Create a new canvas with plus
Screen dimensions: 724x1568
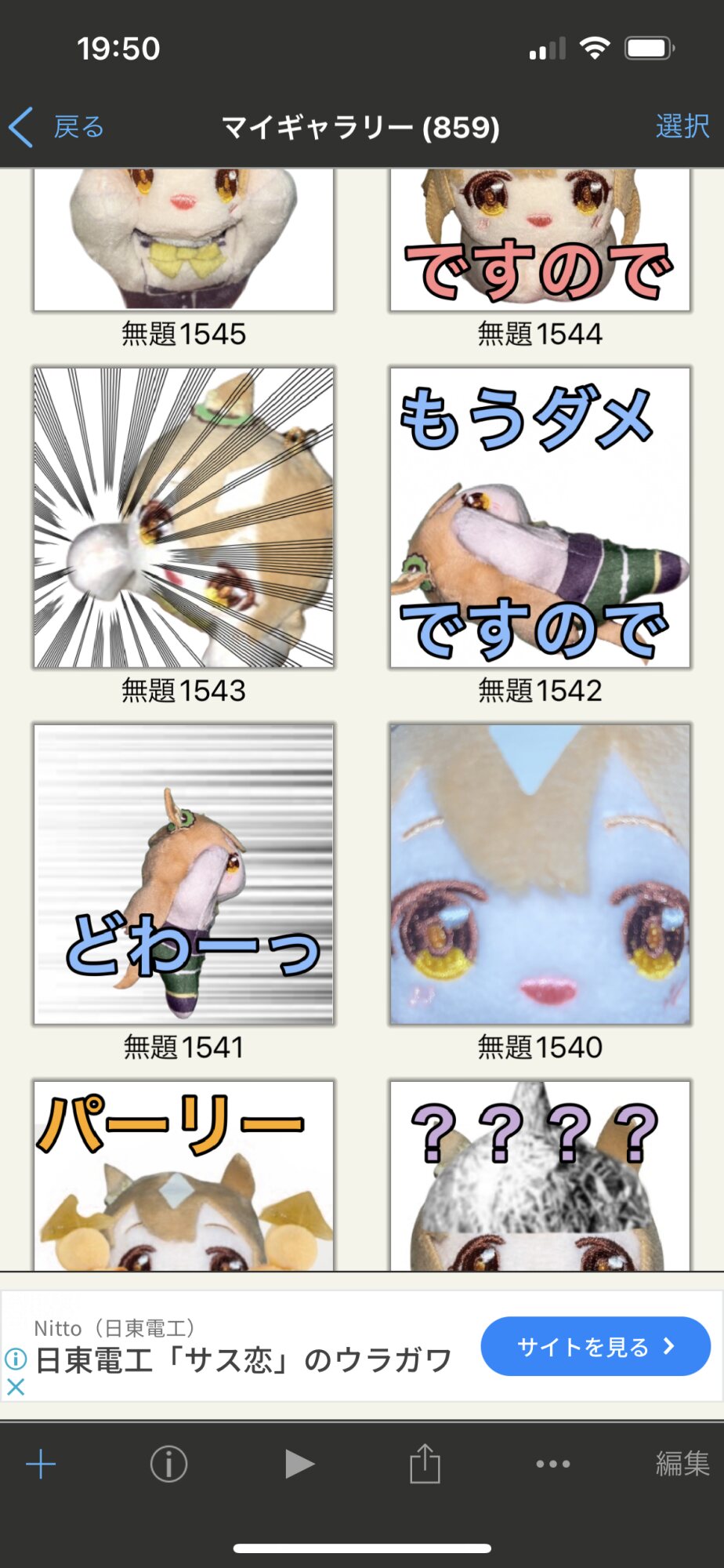point(41,1464)
